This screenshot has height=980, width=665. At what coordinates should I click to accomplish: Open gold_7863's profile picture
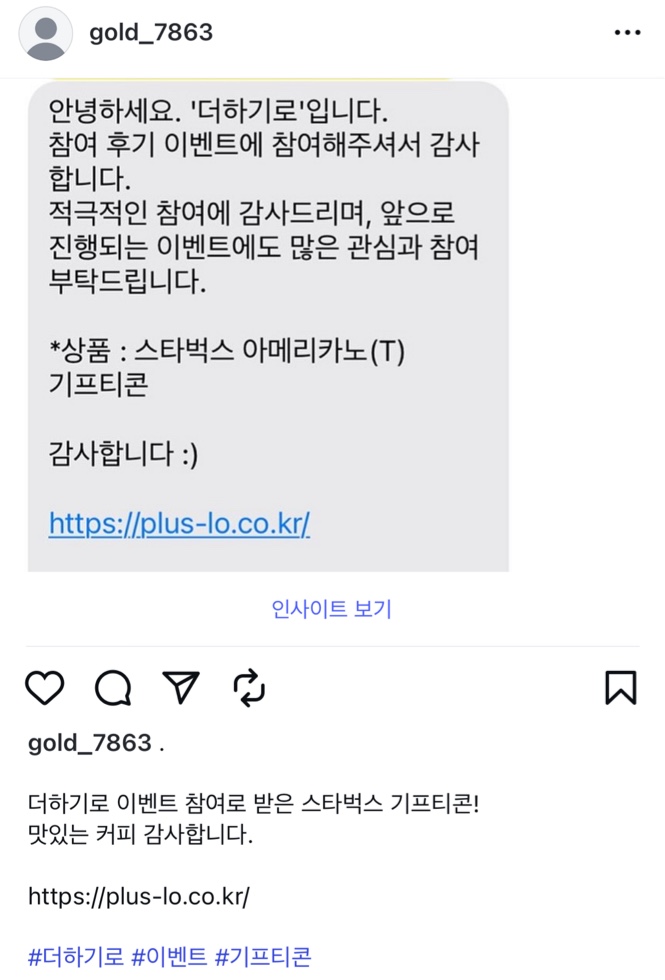[x=45, y=33]
